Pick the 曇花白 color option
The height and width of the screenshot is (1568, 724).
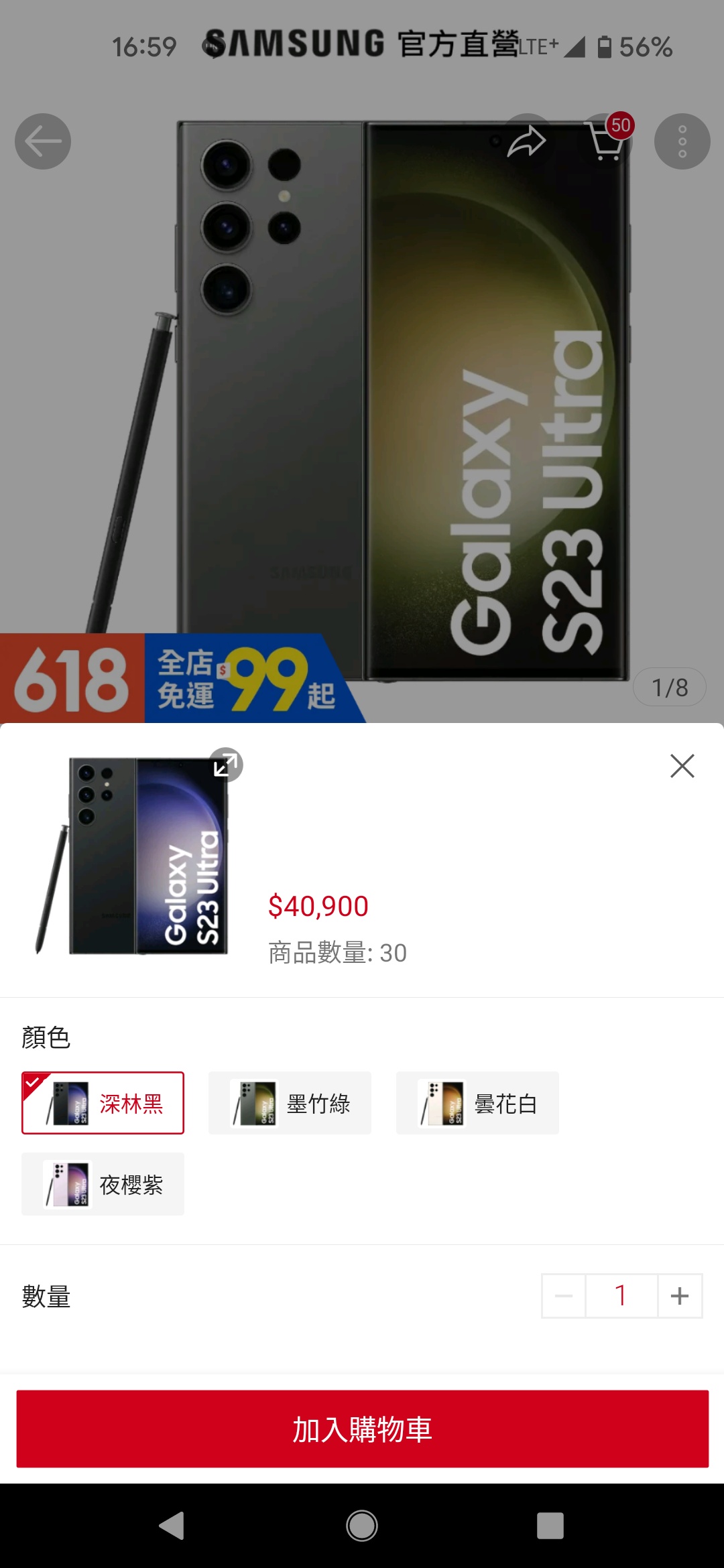(477, 1103)
